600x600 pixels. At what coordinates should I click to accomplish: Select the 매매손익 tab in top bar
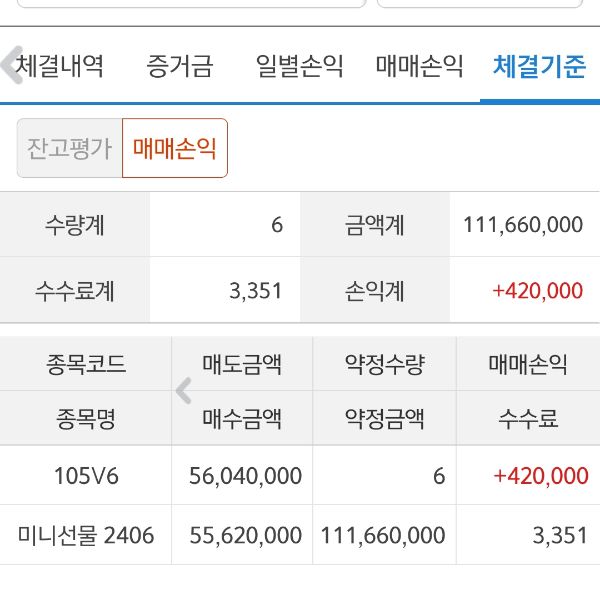420,67
